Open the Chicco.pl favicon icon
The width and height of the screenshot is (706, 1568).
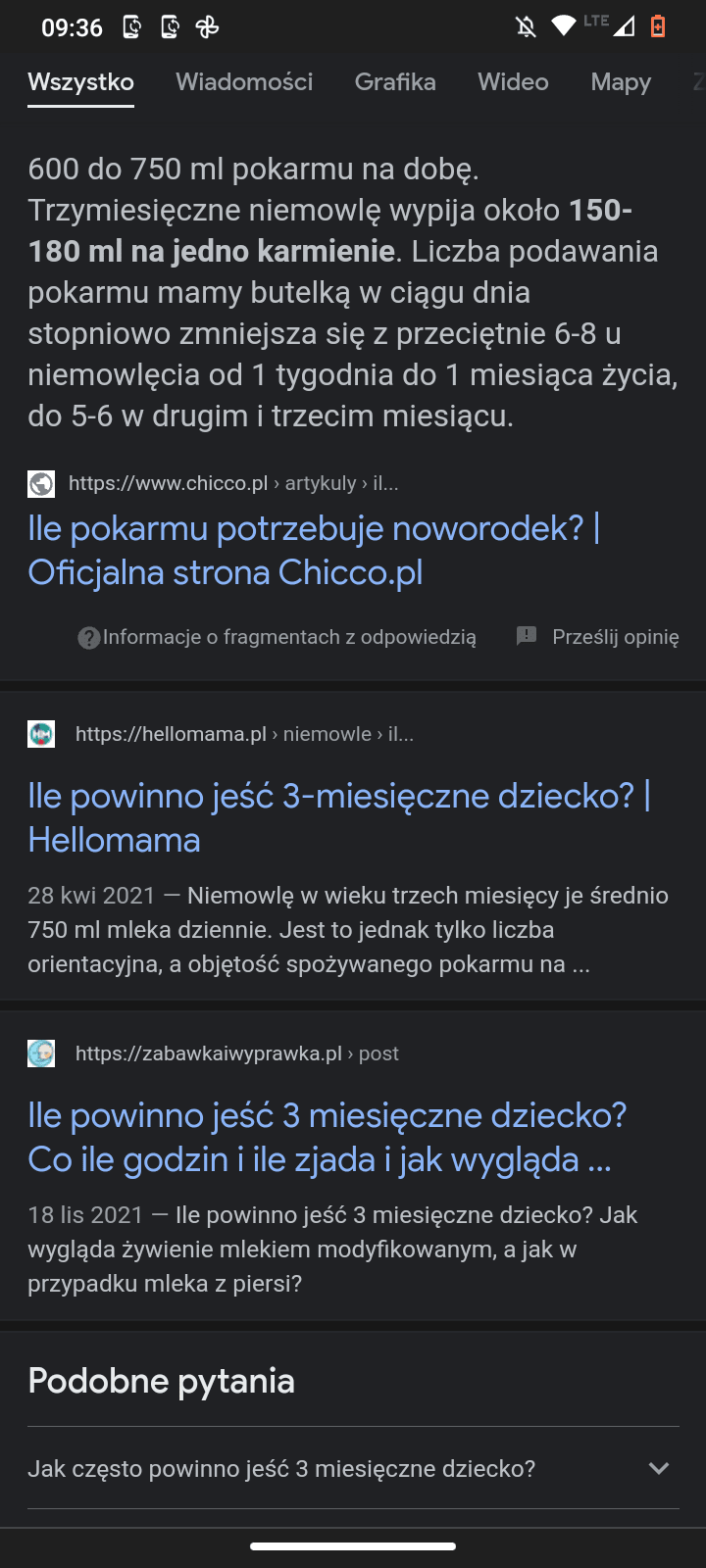[x=41, y=483]
